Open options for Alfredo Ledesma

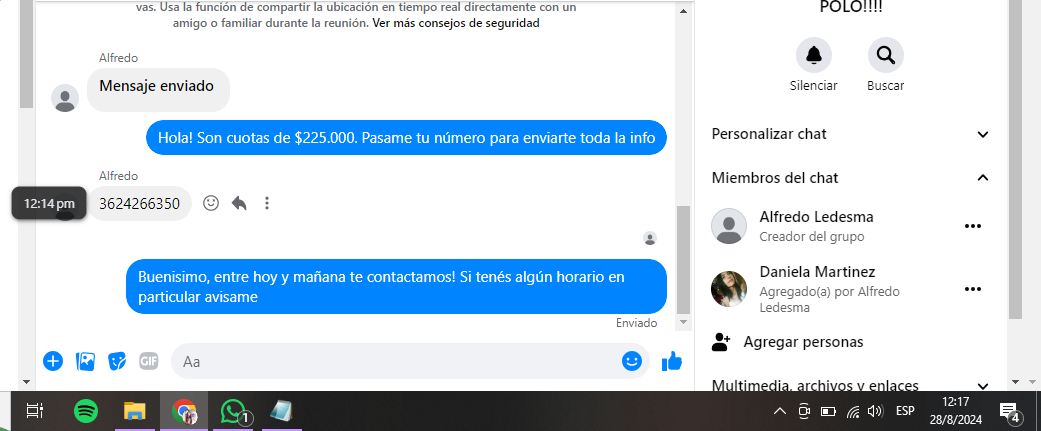(972, 226)
